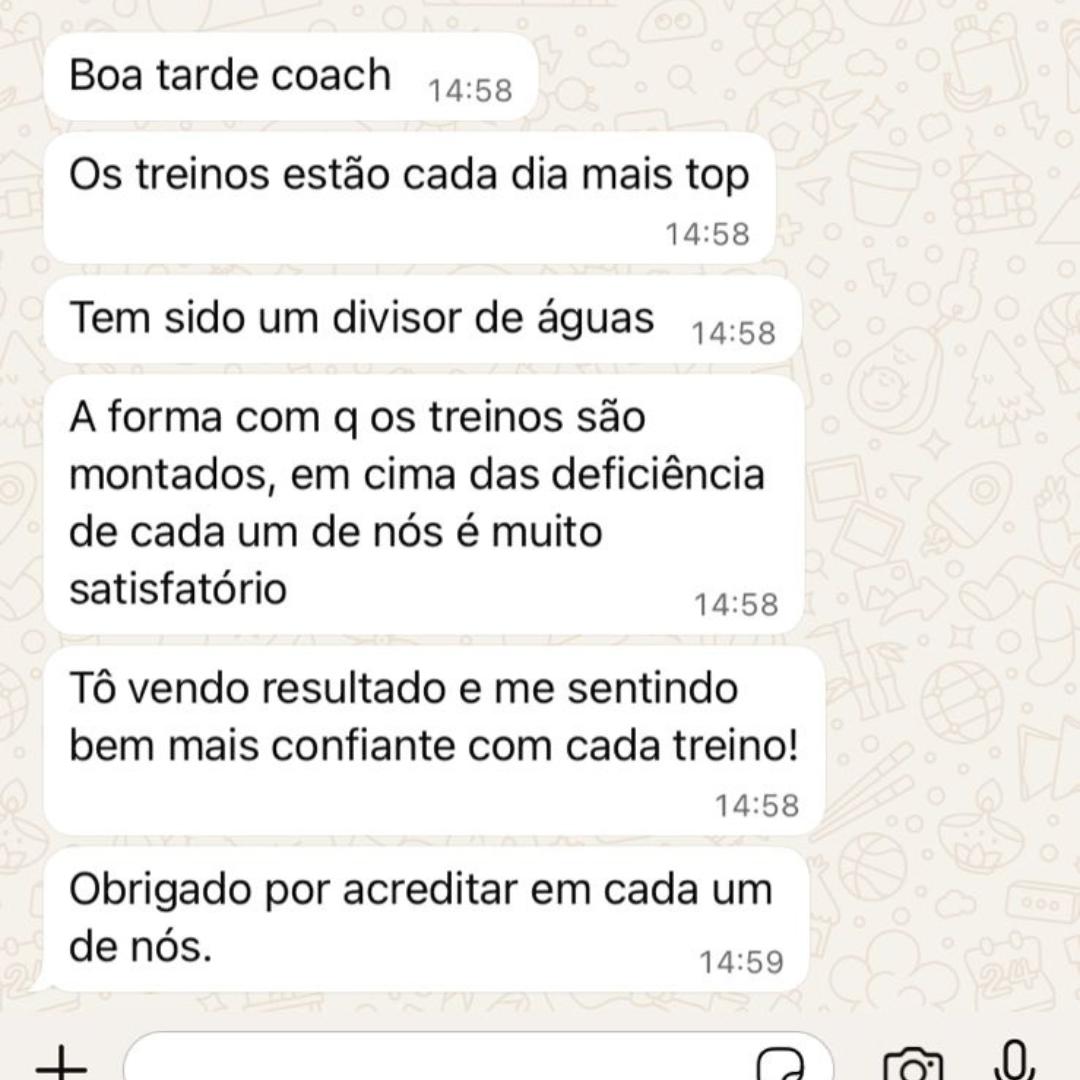Open the camera to take a photo
This screenshot has width=1080, height=1080.
[913, 1064]
